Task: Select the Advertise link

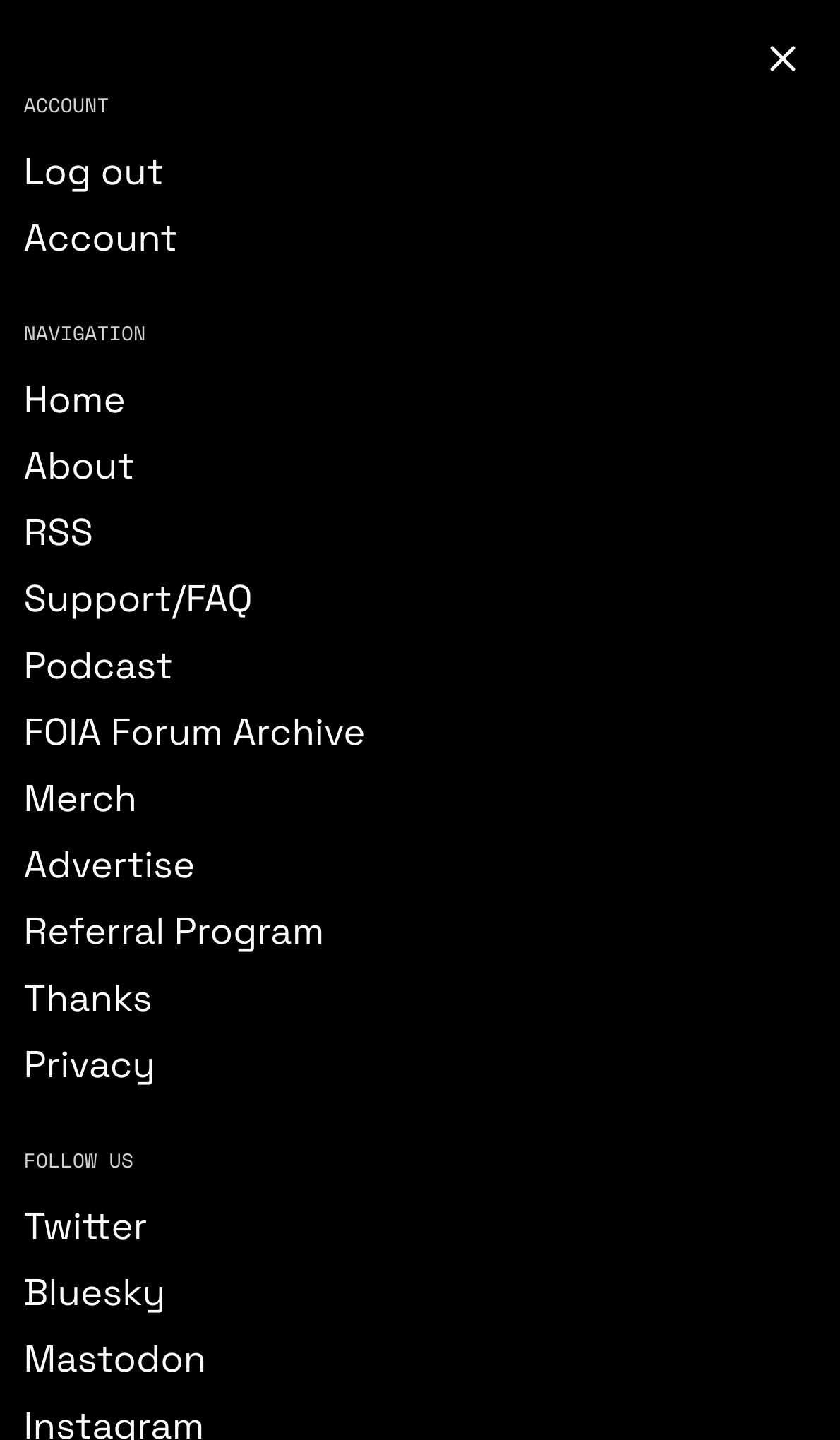Action: [x=109, y=865]
